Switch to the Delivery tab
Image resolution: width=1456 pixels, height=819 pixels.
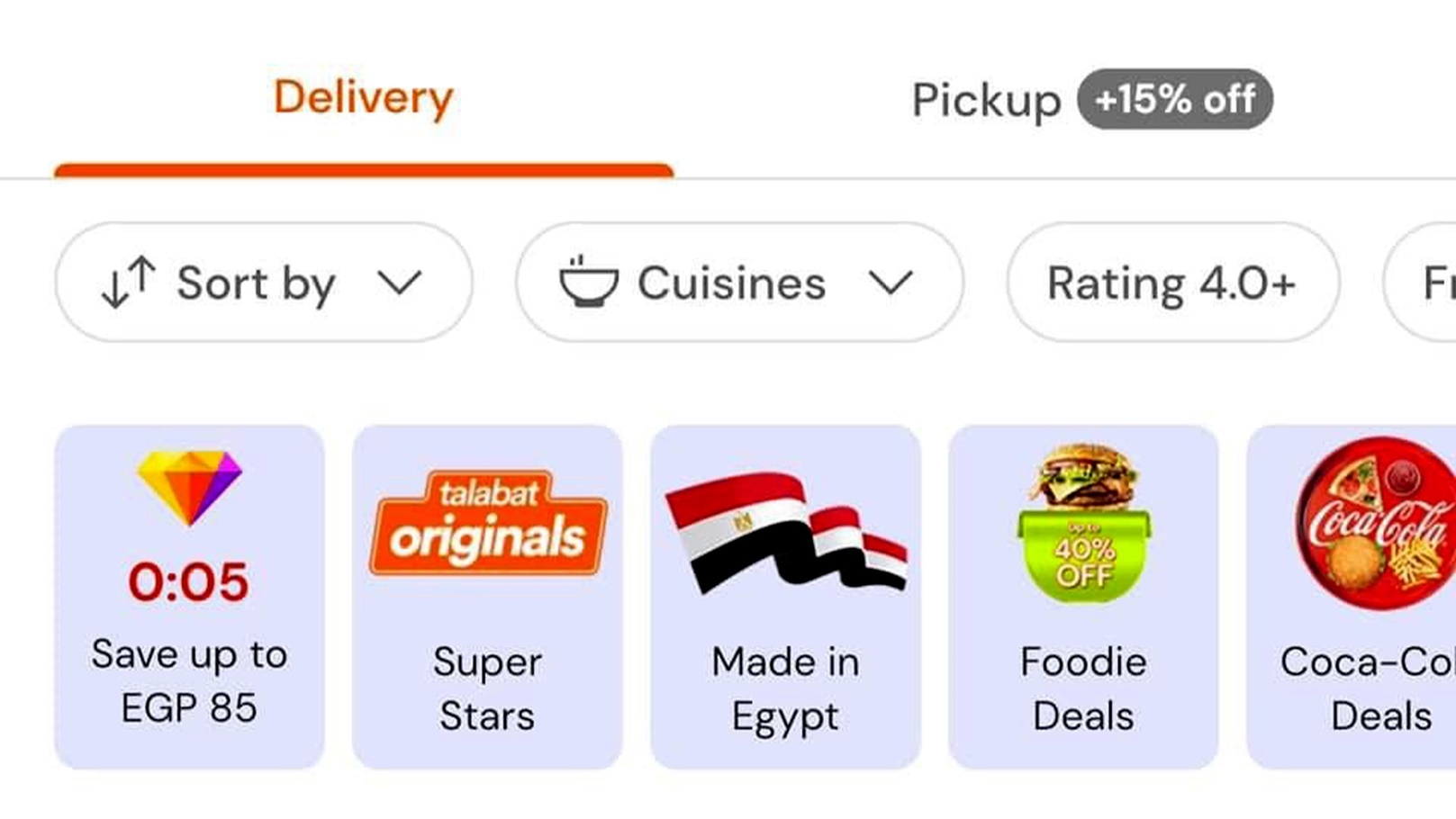pyautogui.click(x=363, y=98)
